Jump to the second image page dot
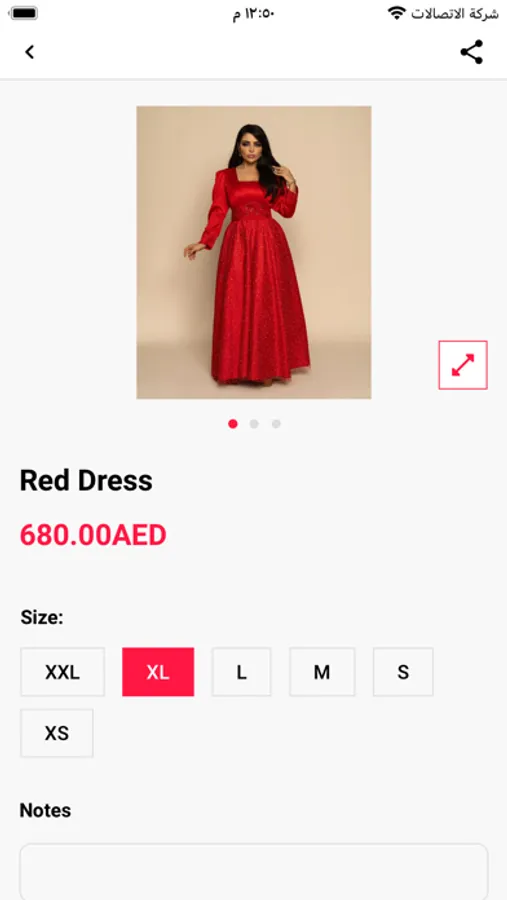The height and width of the screenshot is (900, 507). point(254,424)
